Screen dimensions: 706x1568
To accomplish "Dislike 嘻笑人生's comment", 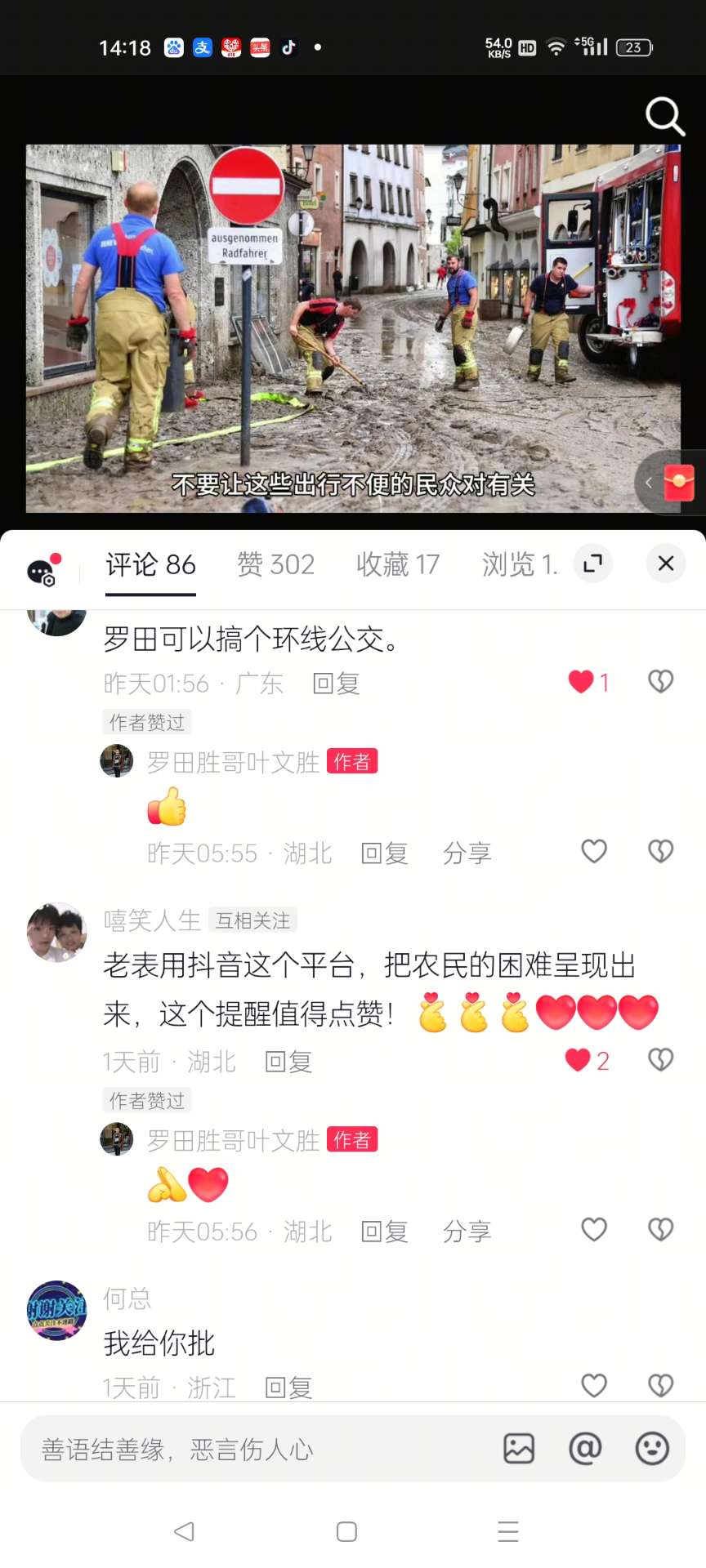I will [660, 1060].
